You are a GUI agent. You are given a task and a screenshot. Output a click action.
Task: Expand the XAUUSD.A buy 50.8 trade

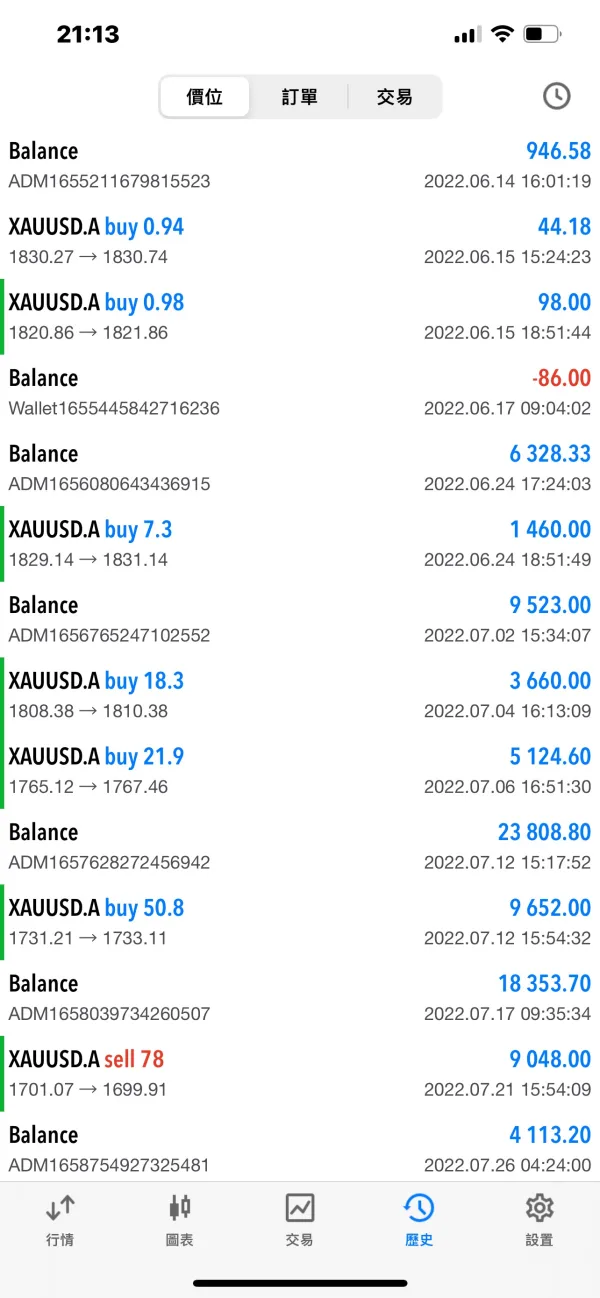[x=300, y=922]
